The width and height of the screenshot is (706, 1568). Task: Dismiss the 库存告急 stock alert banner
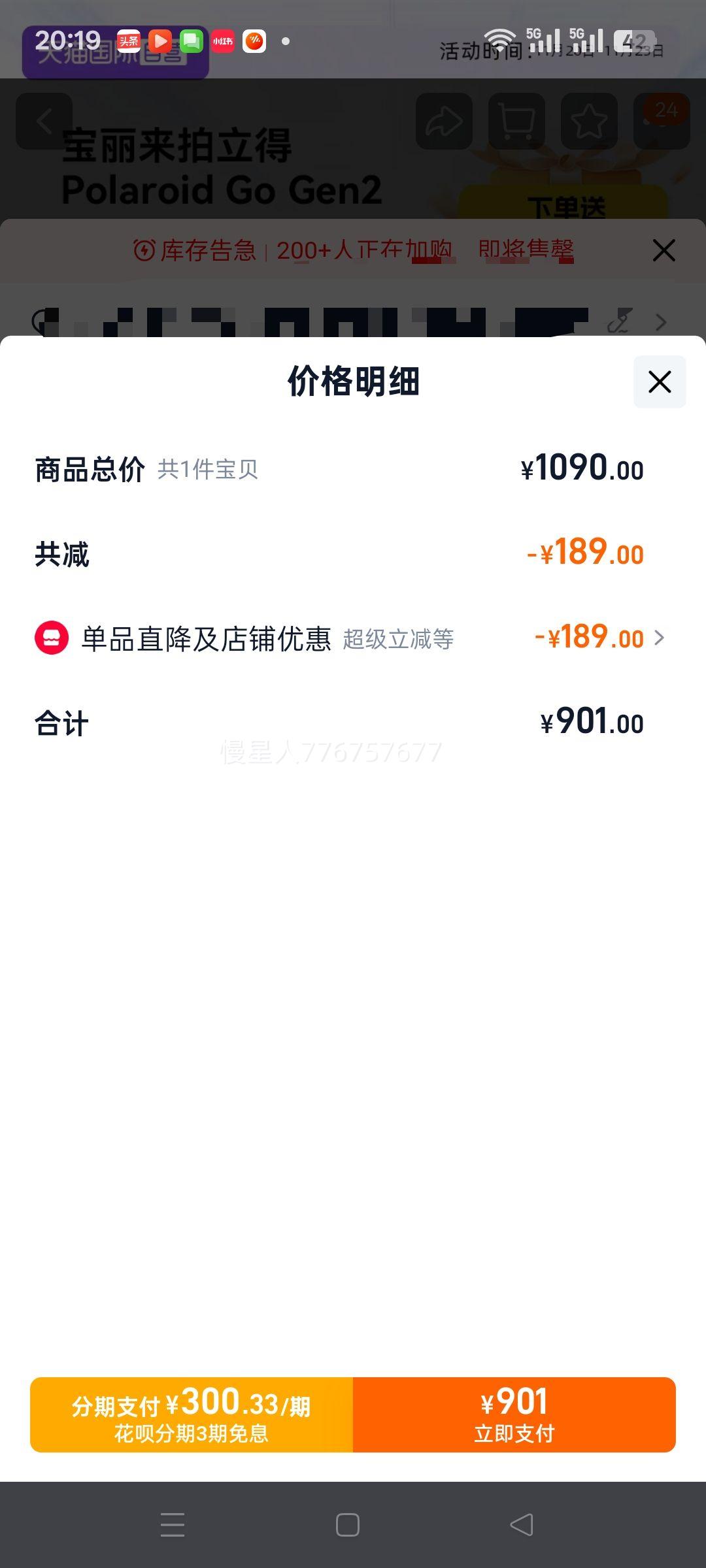[x=663, y=250]
